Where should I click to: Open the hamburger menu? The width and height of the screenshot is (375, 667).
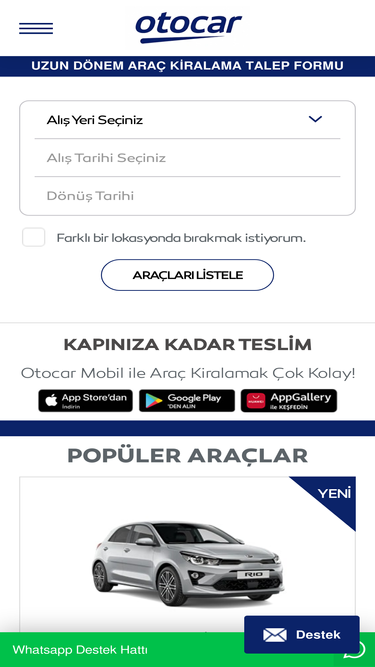click(36, 28)
